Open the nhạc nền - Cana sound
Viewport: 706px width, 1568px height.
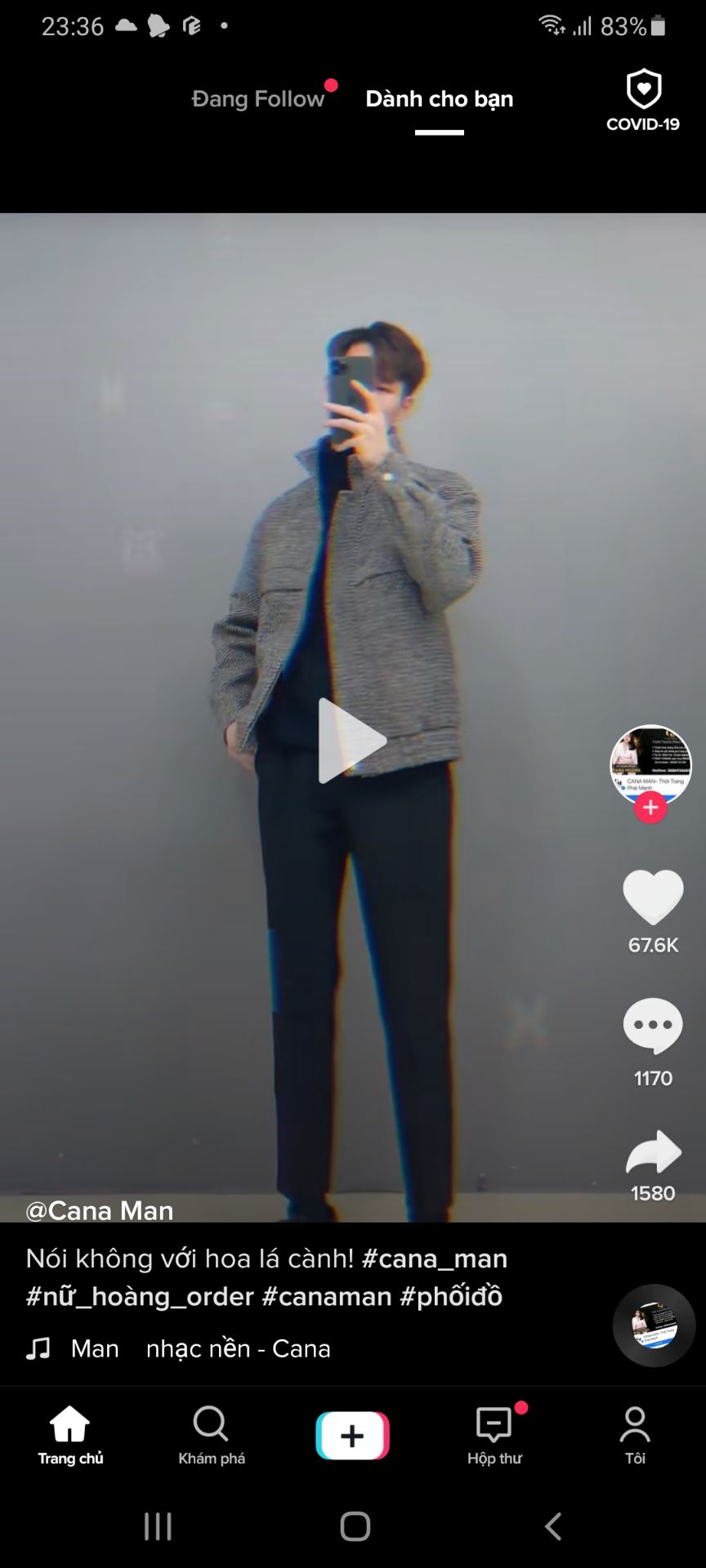click(x=238, y=1348)
